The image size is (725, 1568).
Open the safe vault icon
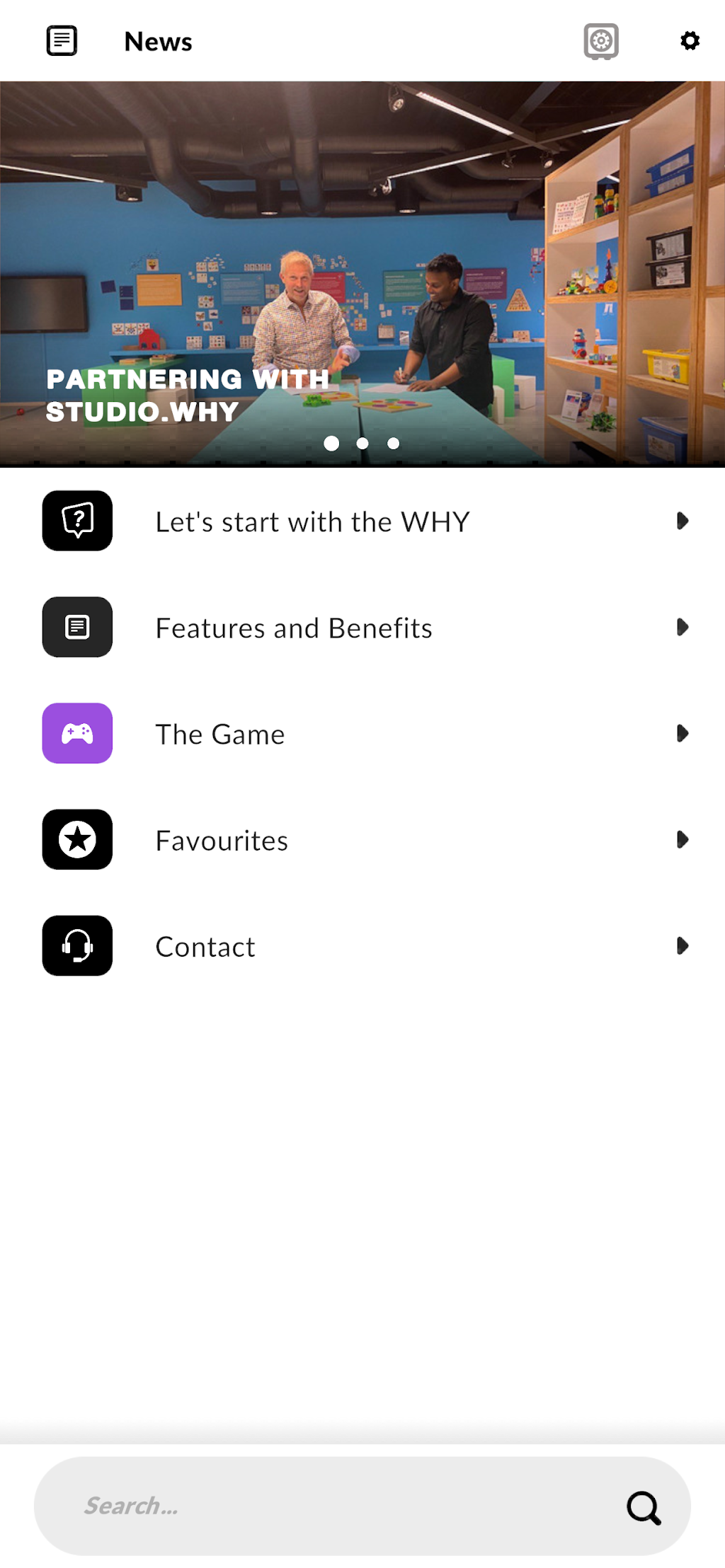(601, 41)
